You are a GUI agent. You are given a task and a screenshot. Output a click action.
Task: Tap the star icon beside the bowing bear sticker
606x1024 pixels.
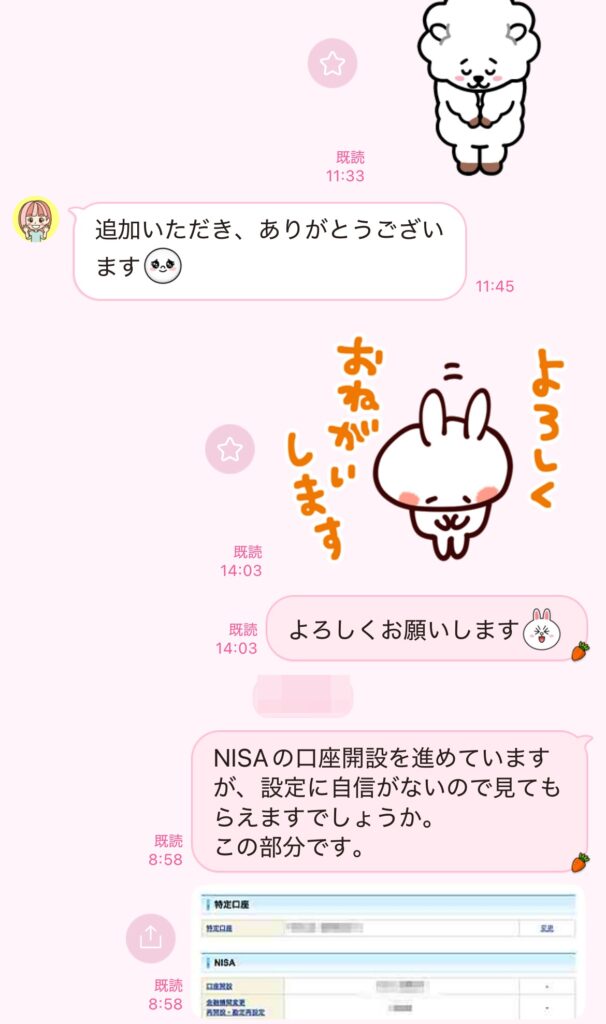click(x=332, y=64)
